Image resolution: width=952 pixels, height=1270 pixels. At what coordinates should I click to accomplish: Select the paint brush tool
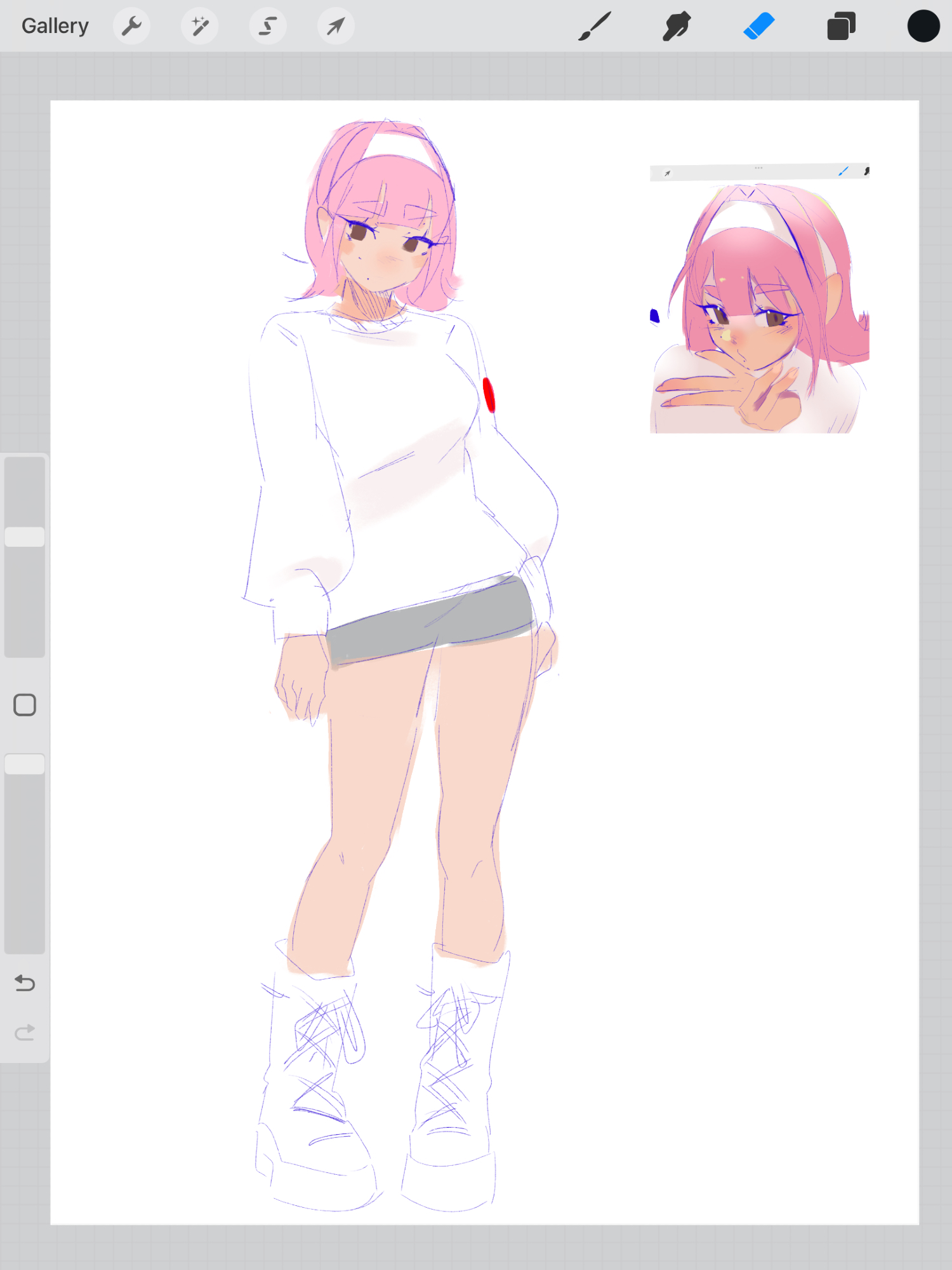(x=595, y=26)
